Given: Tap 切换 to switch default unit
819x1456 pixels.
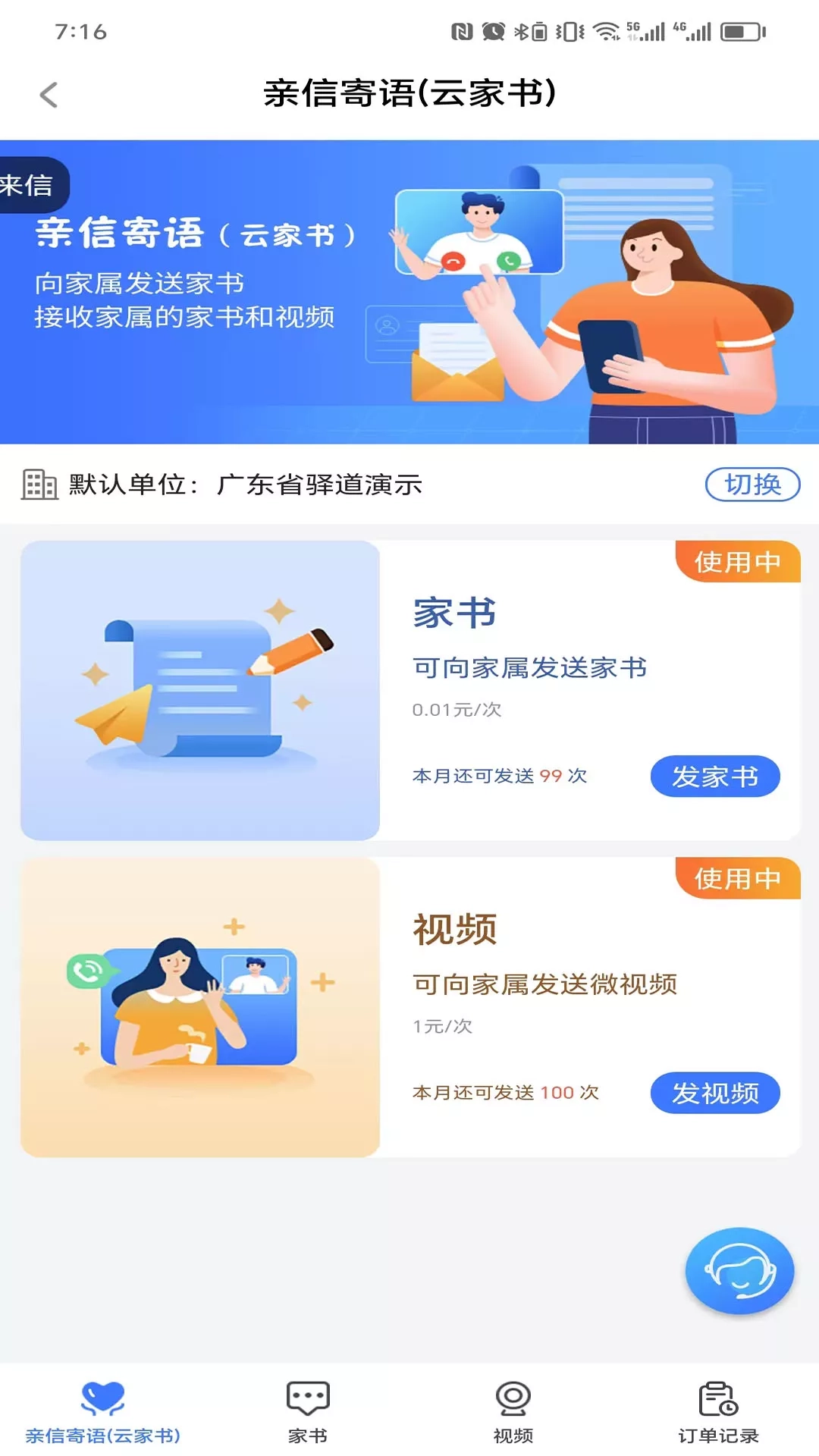Looking at the screenshot, I should (x=752, y=485).
